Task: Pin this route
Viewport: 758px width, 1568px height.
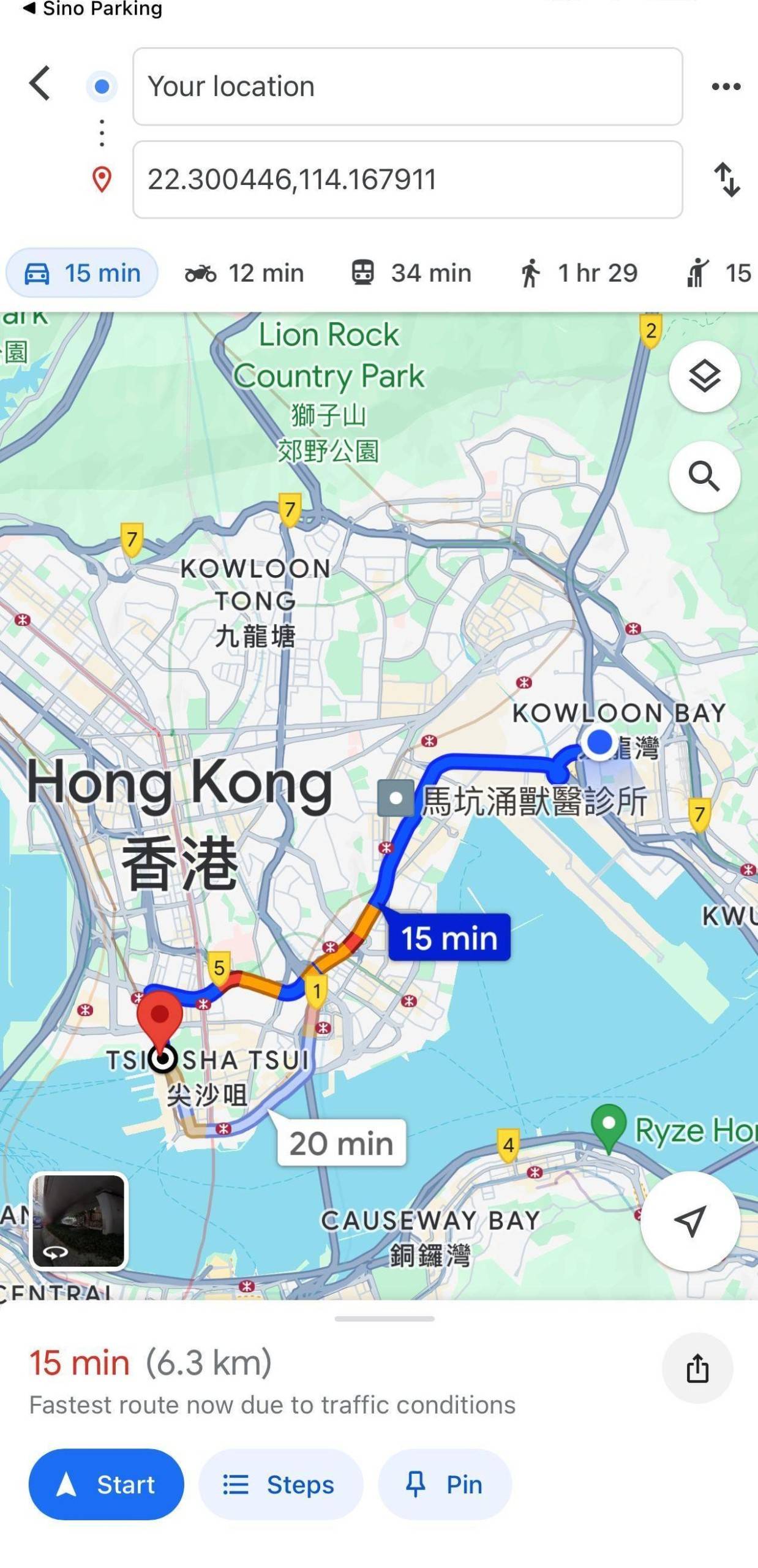Action: coord(445,1484)
